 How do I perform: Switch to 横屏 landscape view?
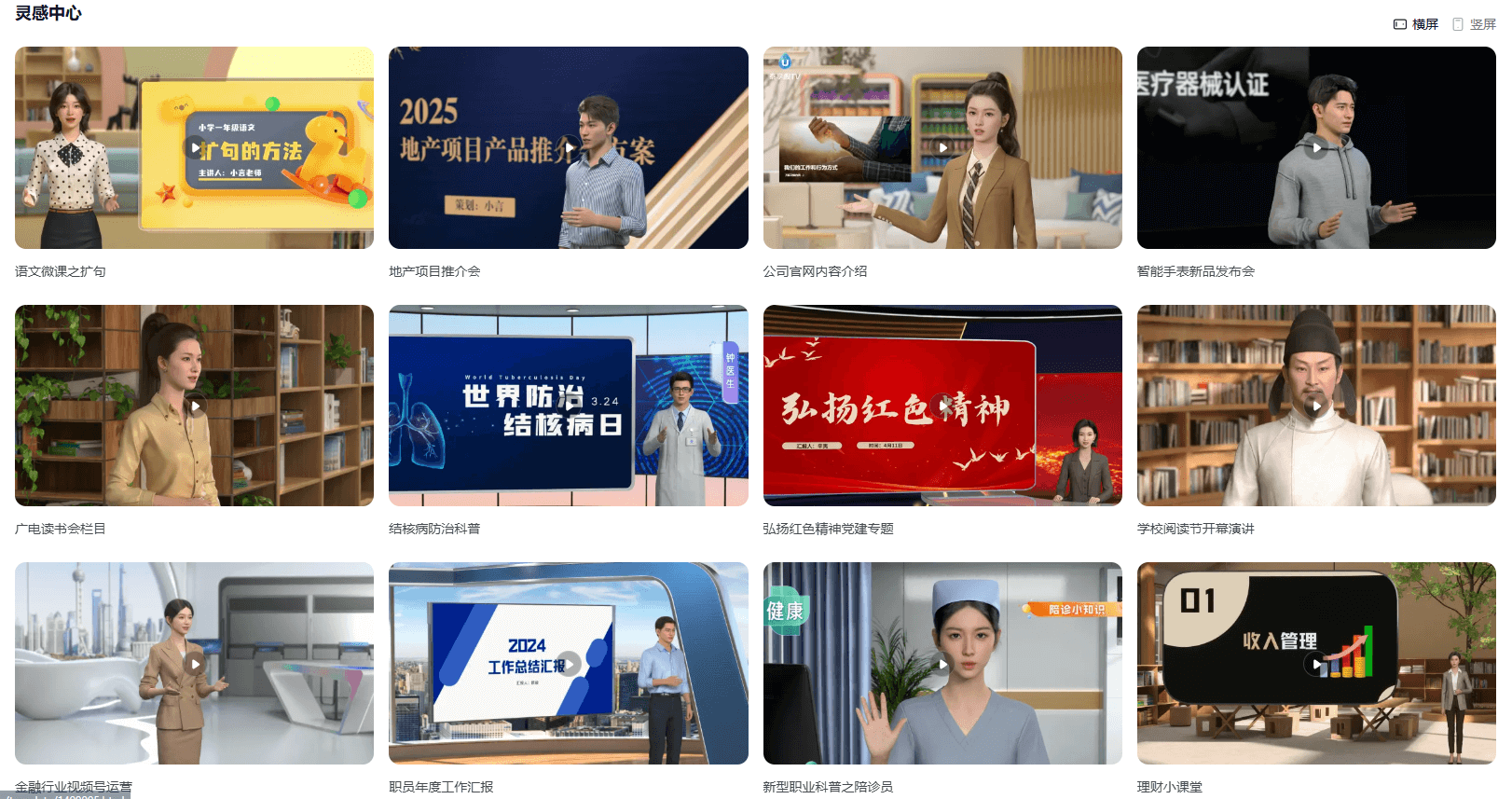(x=1415, y=24)
